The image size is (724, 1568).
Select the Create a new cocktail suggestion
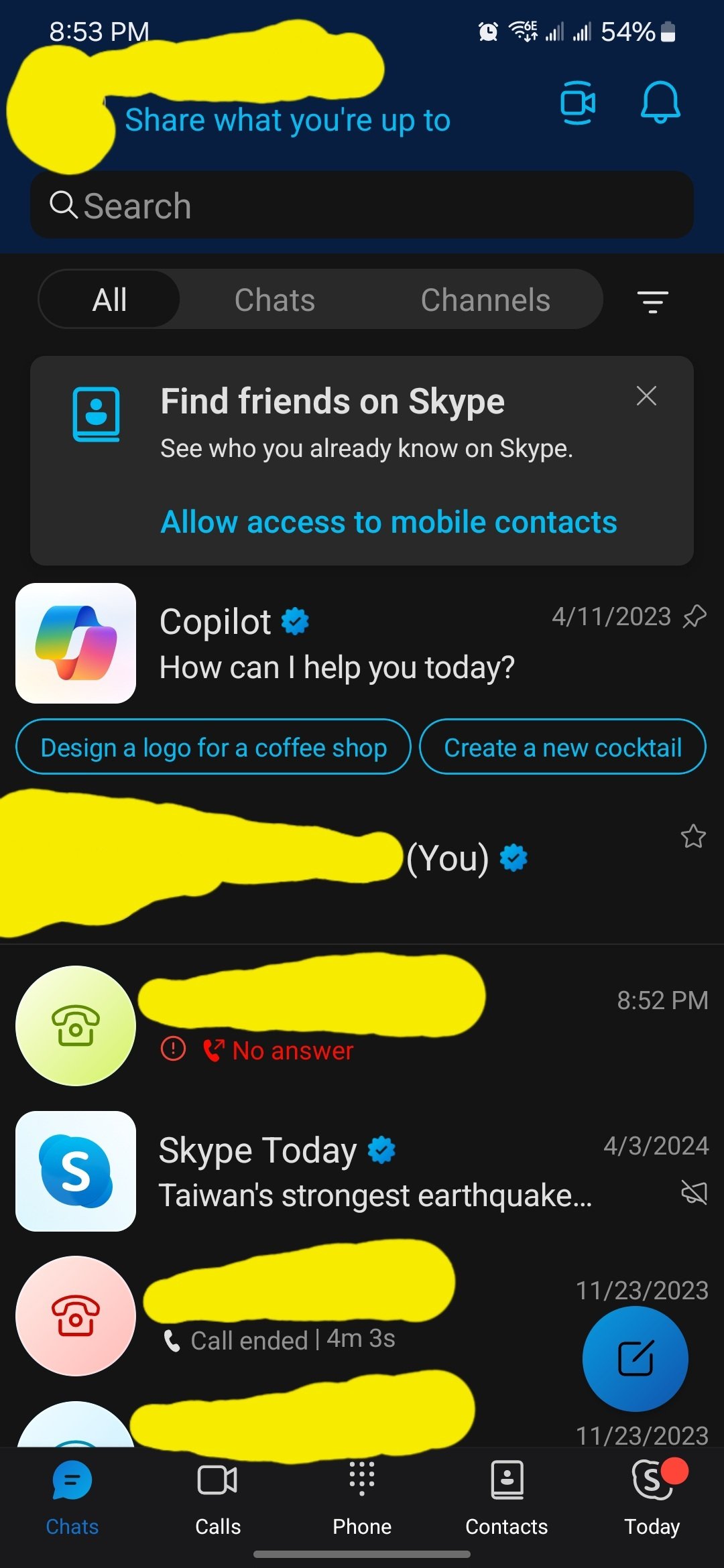[562, 747]
